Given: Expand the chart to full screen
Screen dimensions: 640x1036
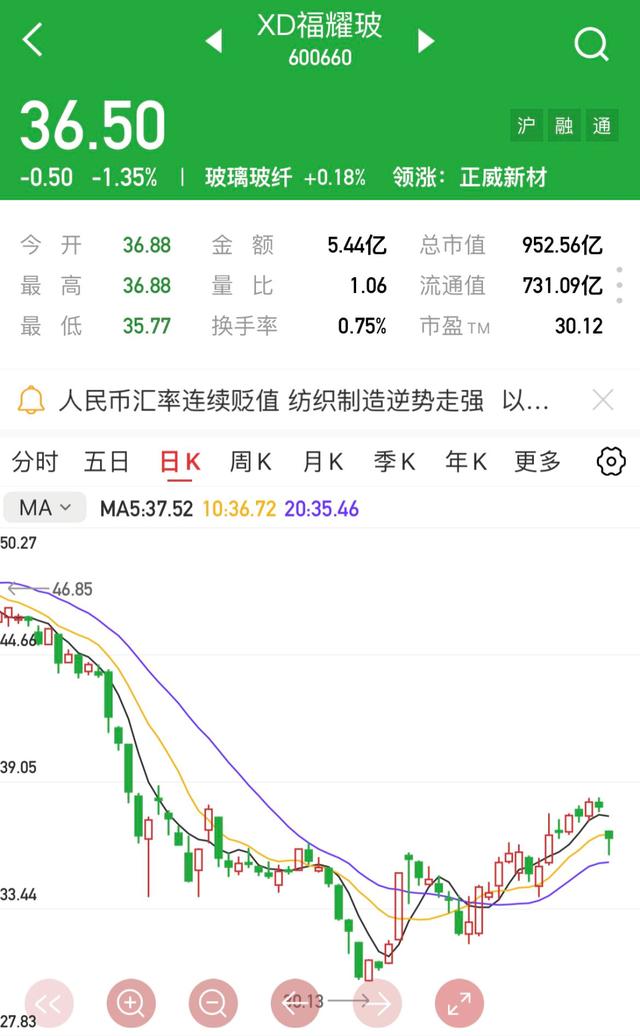Looking at the screenshot, I should tap(459, 1002).
